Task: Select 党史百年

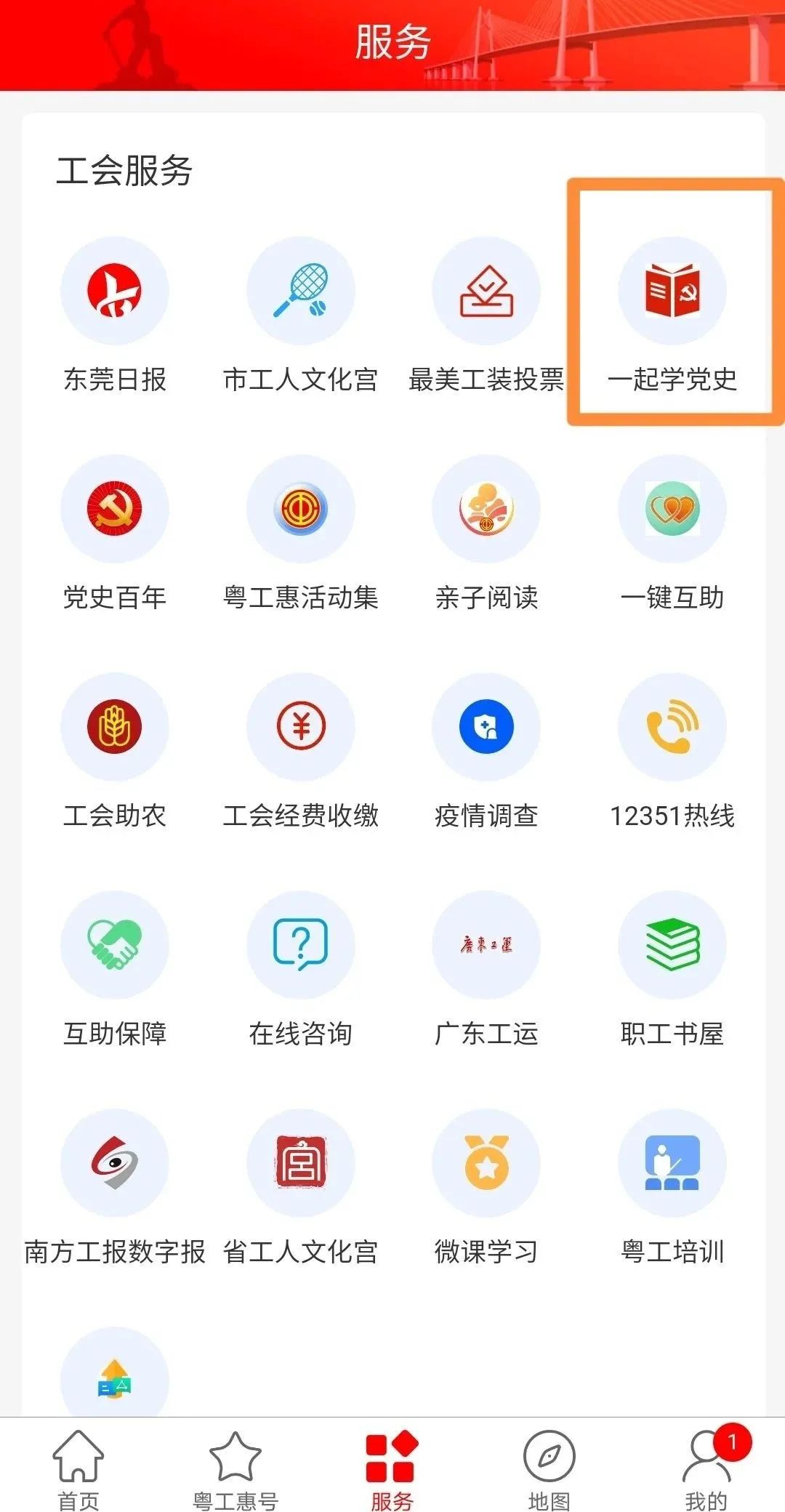Action: click(x=115, y=509)
